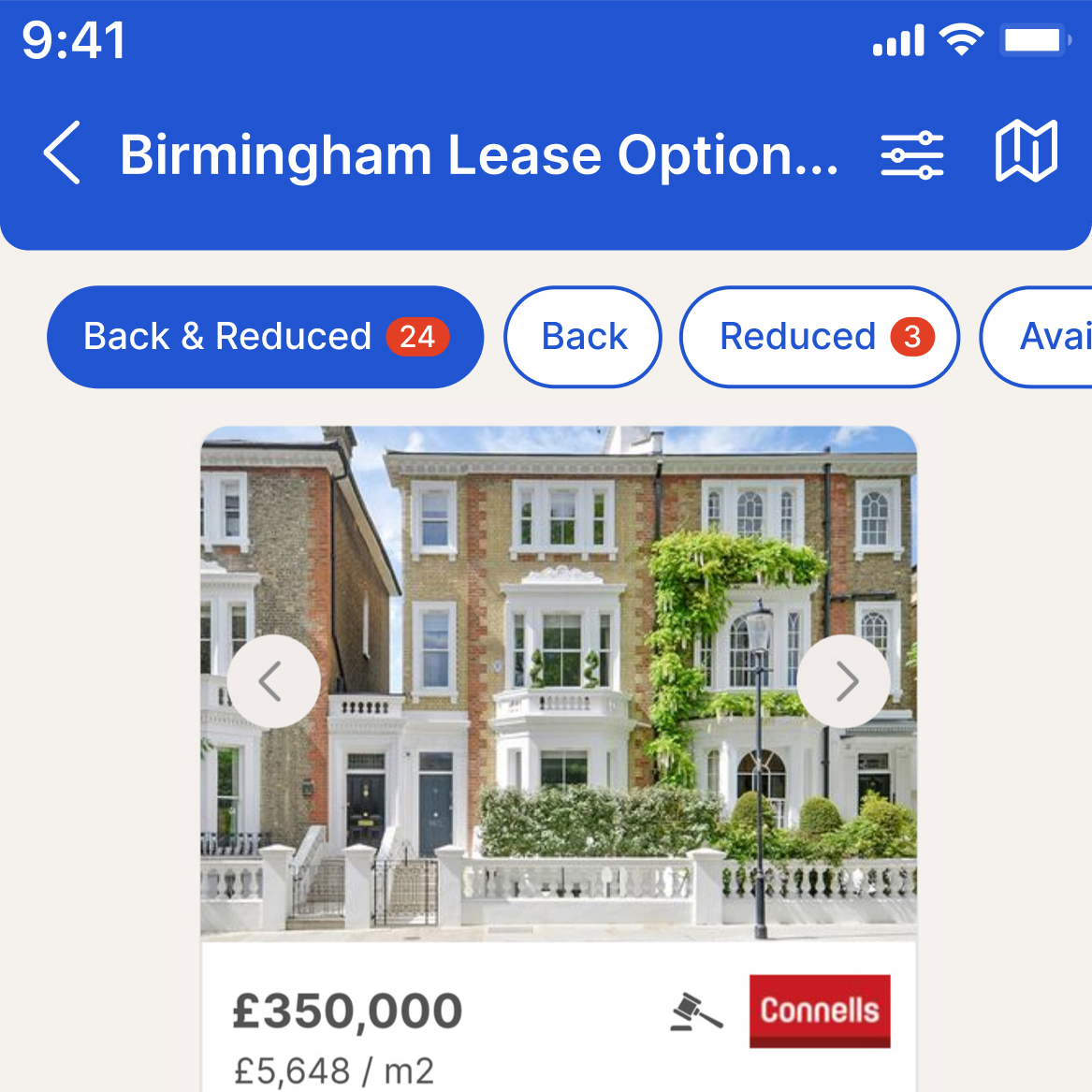The height and width of the screenshot is (1092, 1092).
Task: Open the filter settings sliders
Action: pos(911,154)
